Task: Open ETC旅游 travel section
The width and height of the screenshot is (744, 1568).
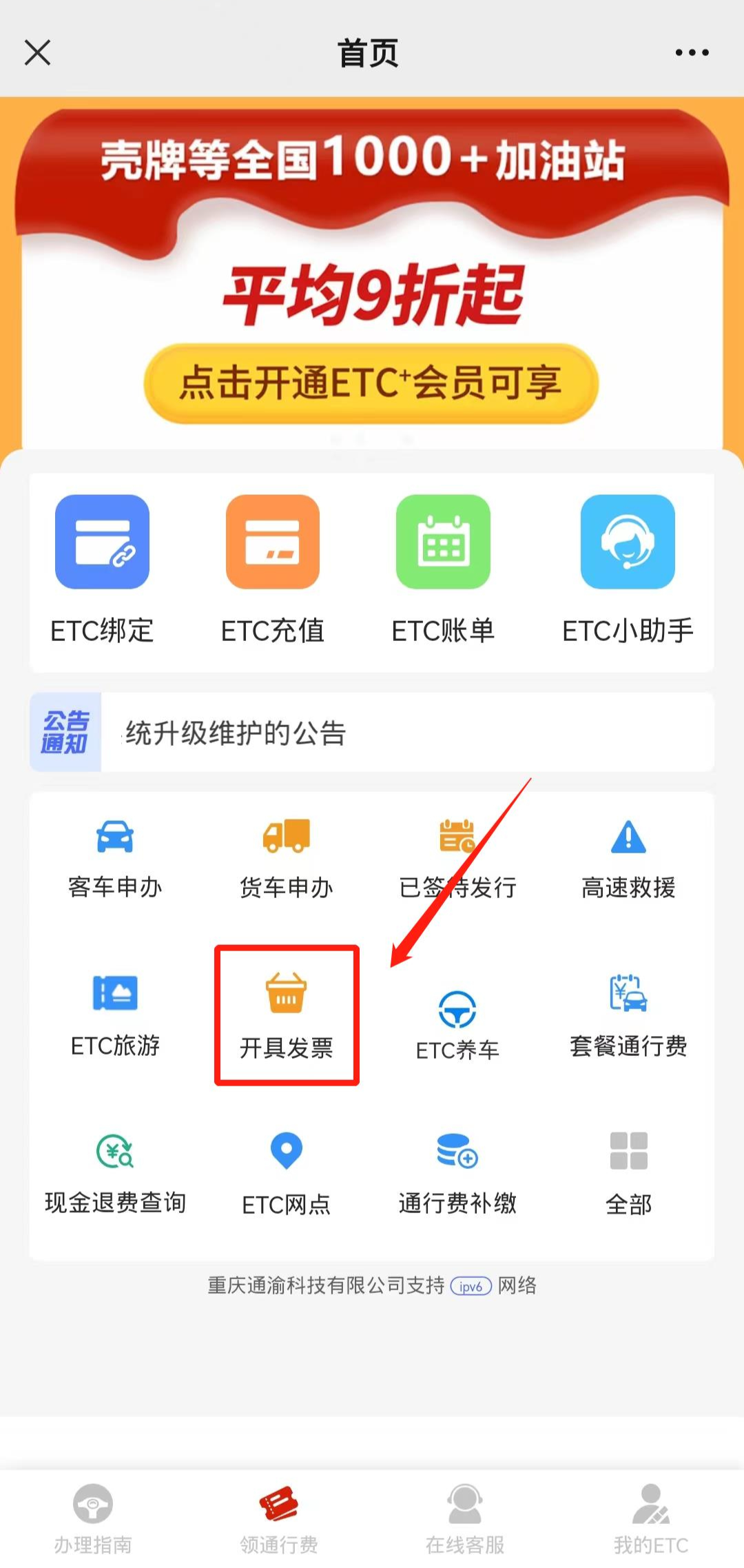Action: [115, 1016]
